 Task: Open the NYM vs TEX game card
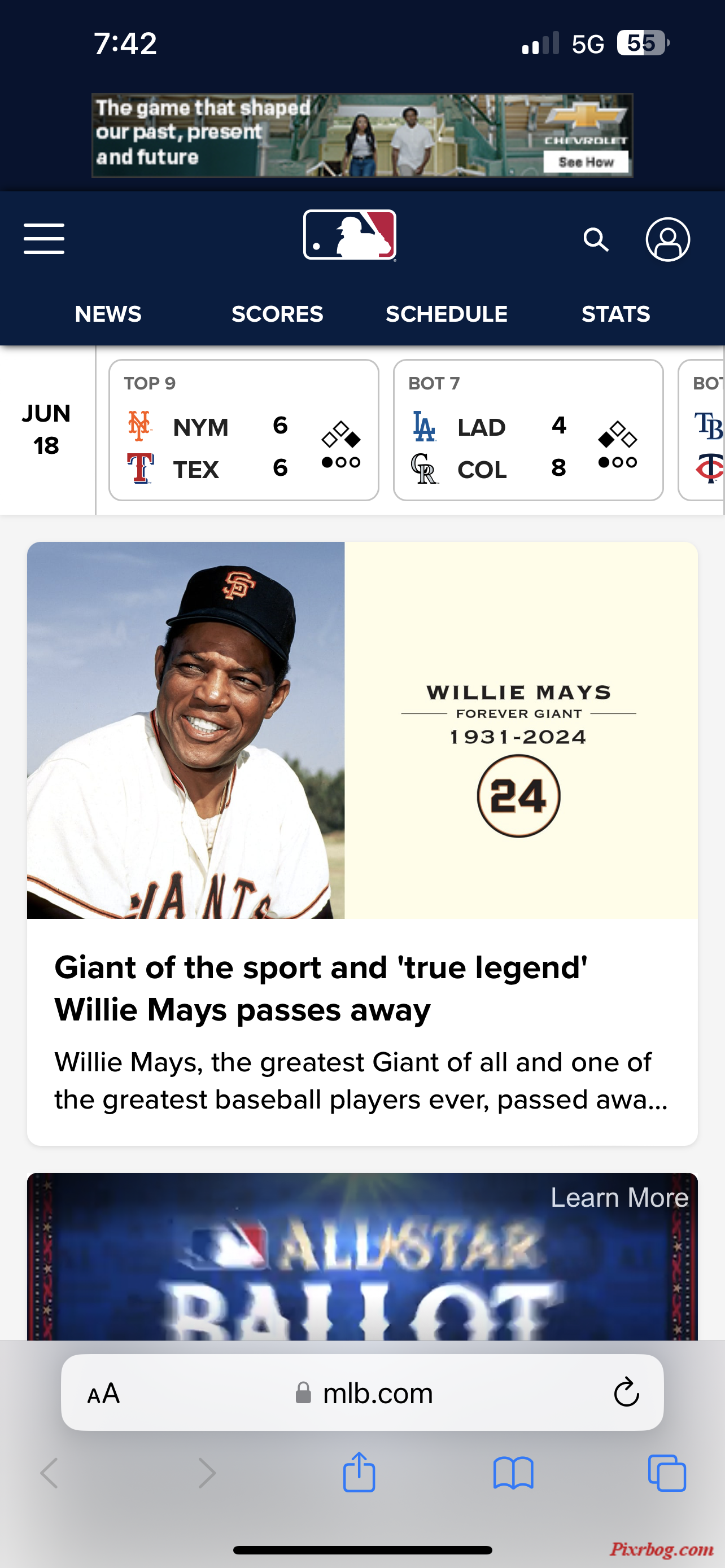243,430
